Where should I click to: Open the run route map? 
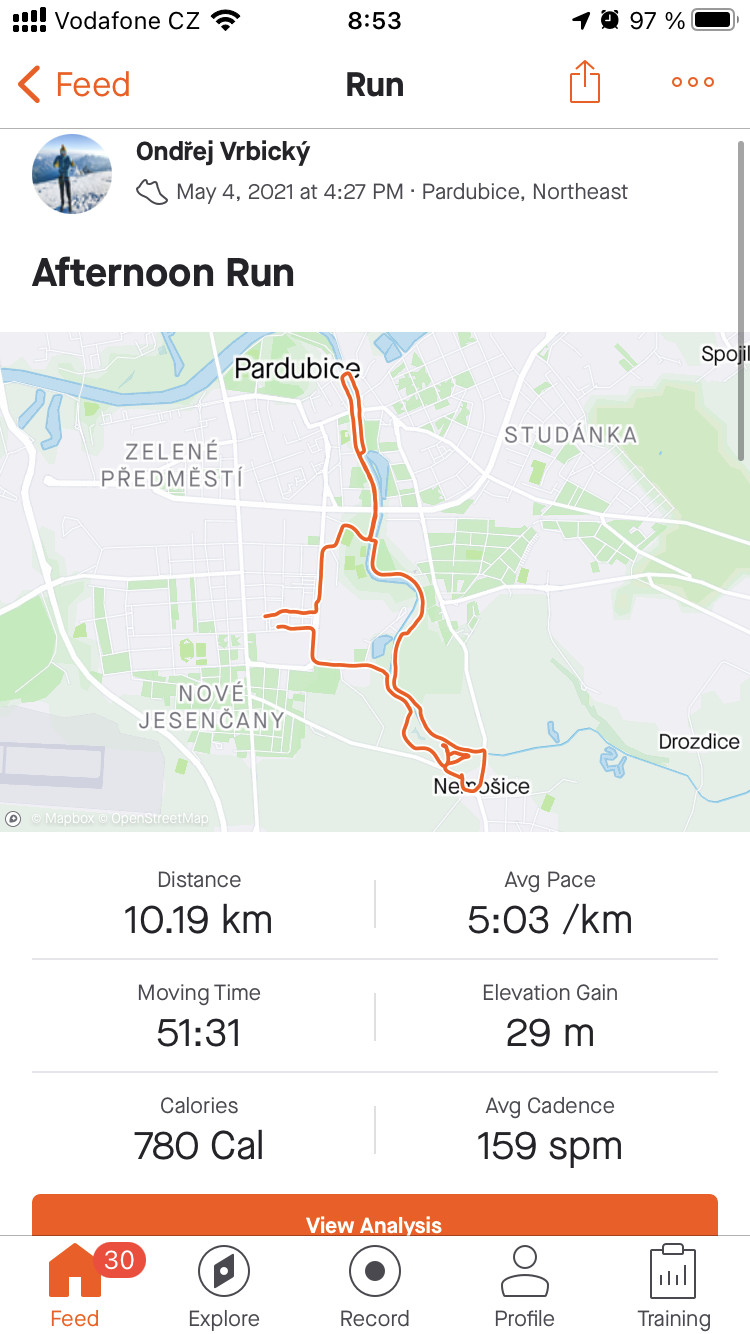375,581
